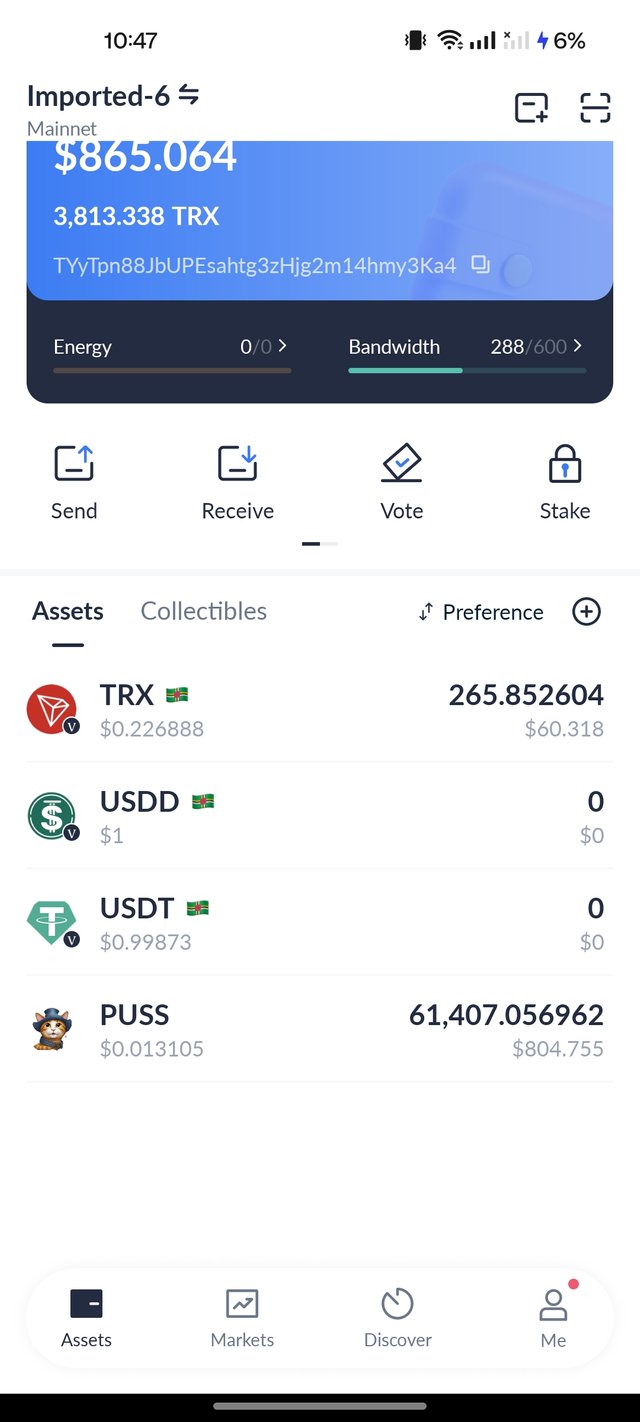Viewport: 640px width, 1422px height.
Task: Tap Send to transfer tokens
Action: (74, 483)
